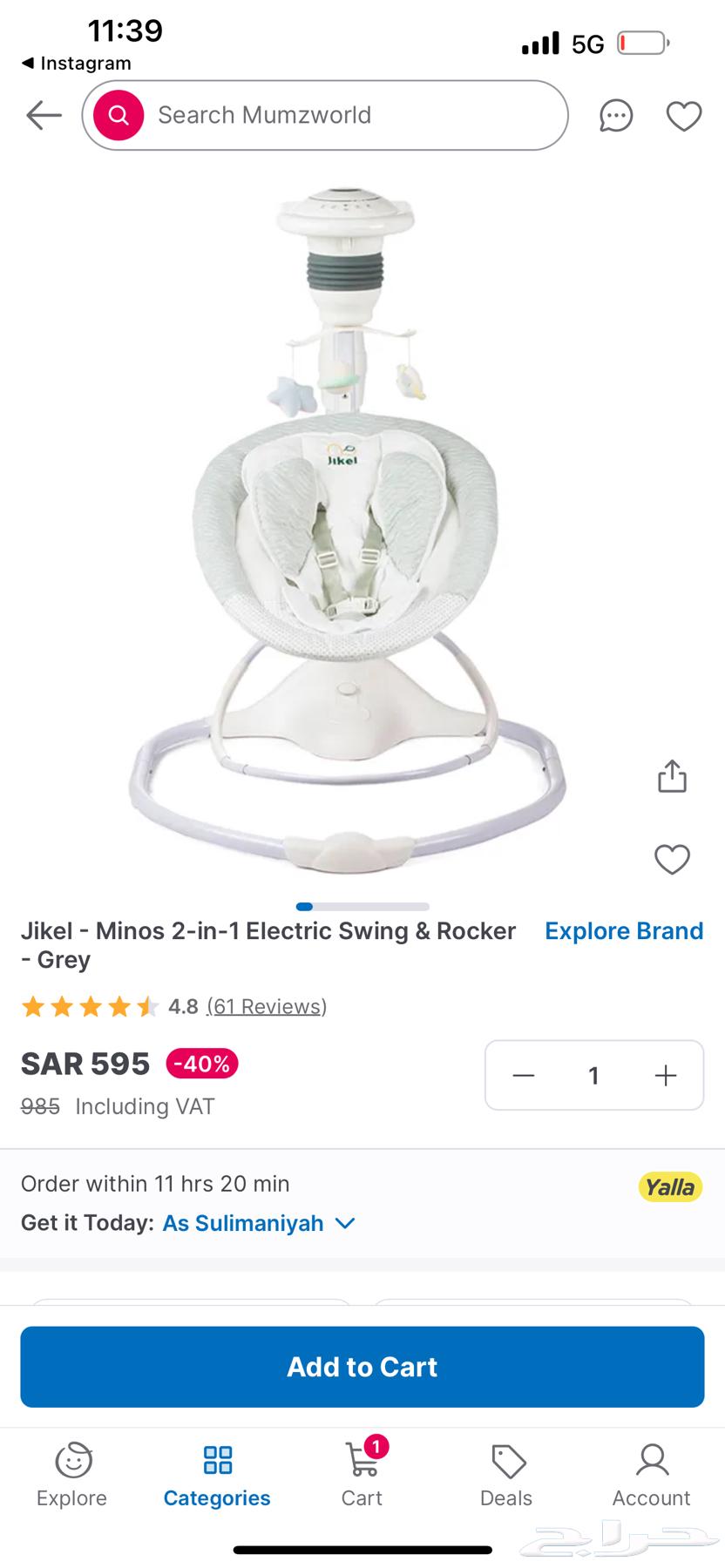Screen dimensions: 725x1568
Task: Return to Instagram via status bar link
Action: pyautogui.click(x=77, y=64)
